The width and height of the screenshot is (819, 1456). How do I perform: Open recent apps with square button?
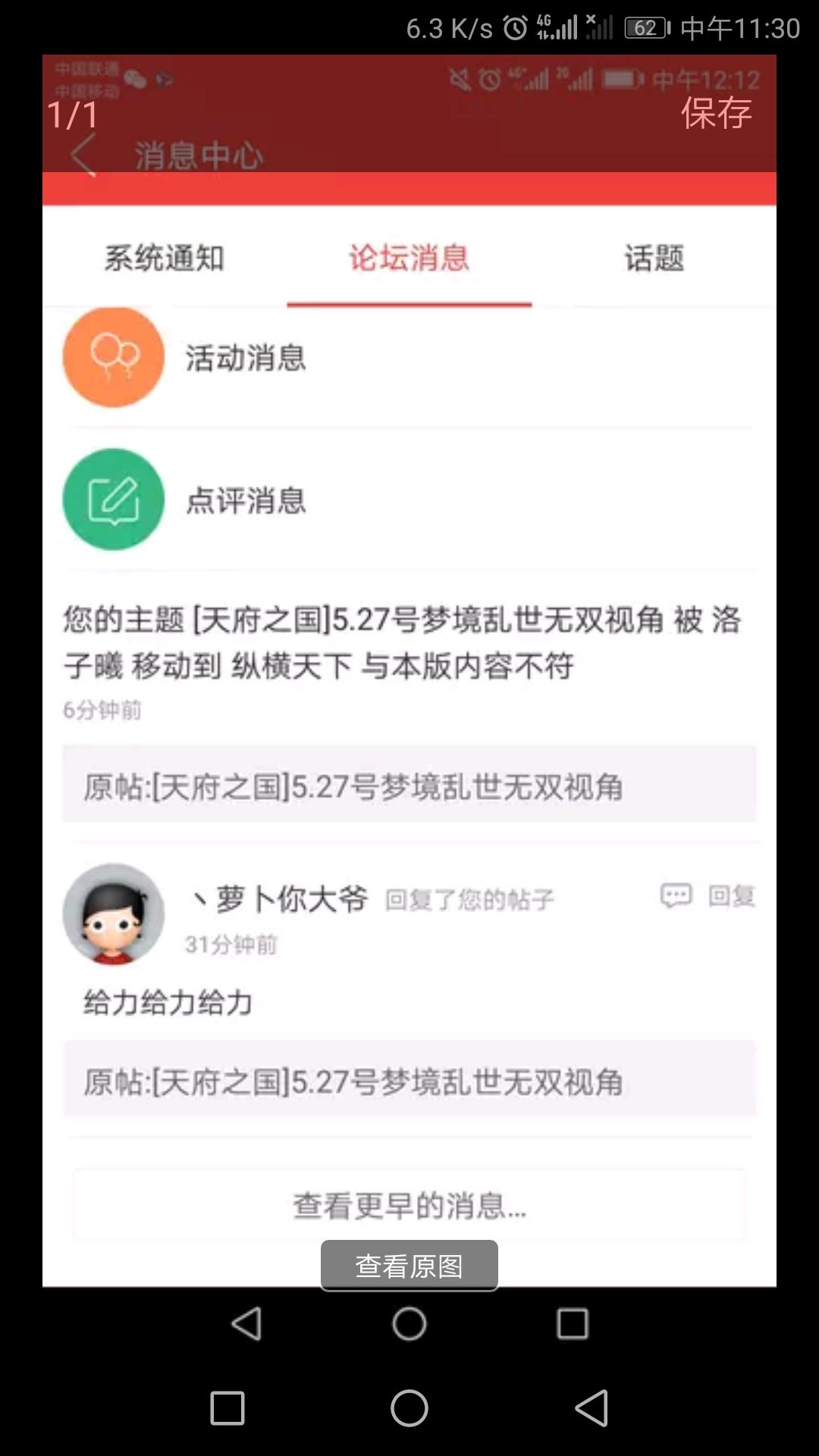coord(227,1408)
